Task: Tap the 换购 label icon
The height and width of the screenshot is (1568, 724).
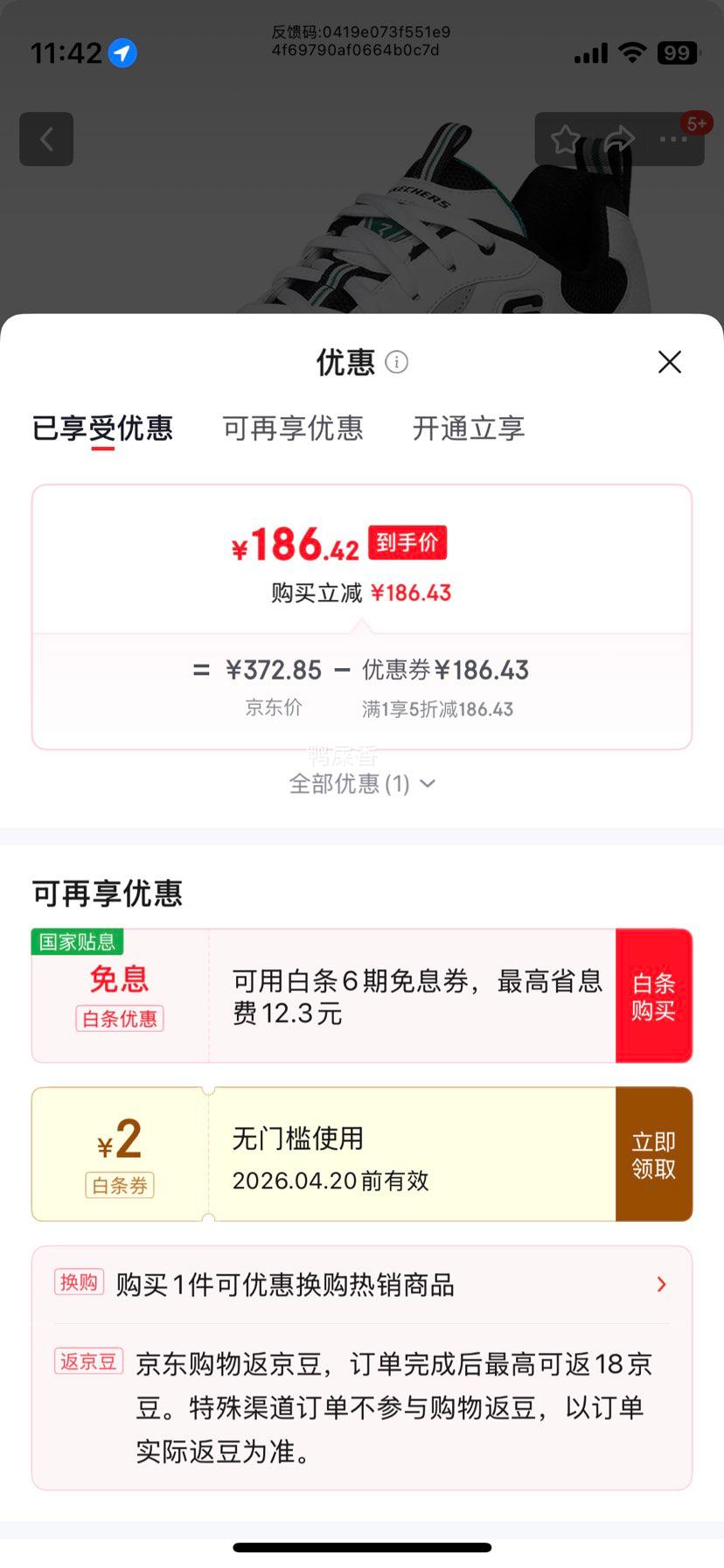Action: point(79,1284)
